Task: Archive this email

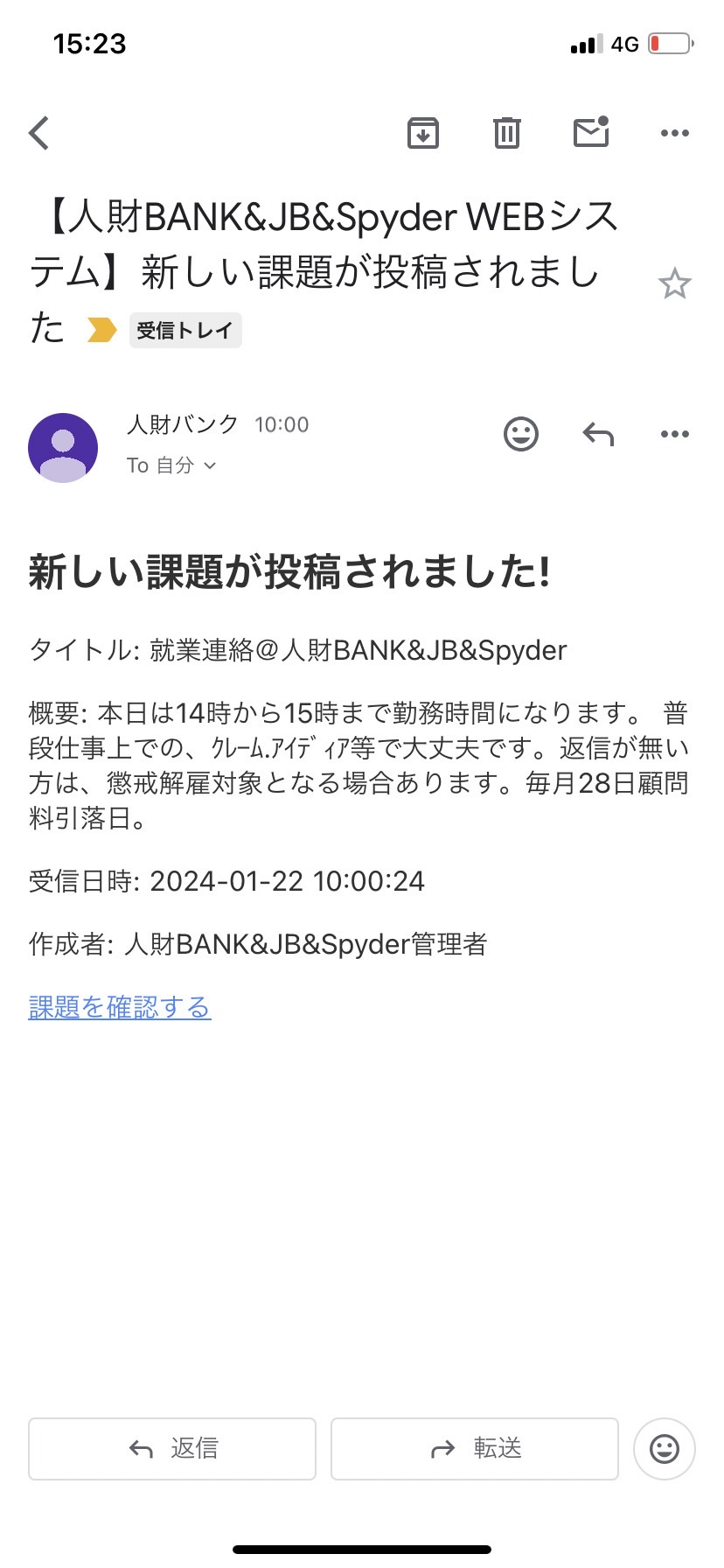Action: (423, 133)
